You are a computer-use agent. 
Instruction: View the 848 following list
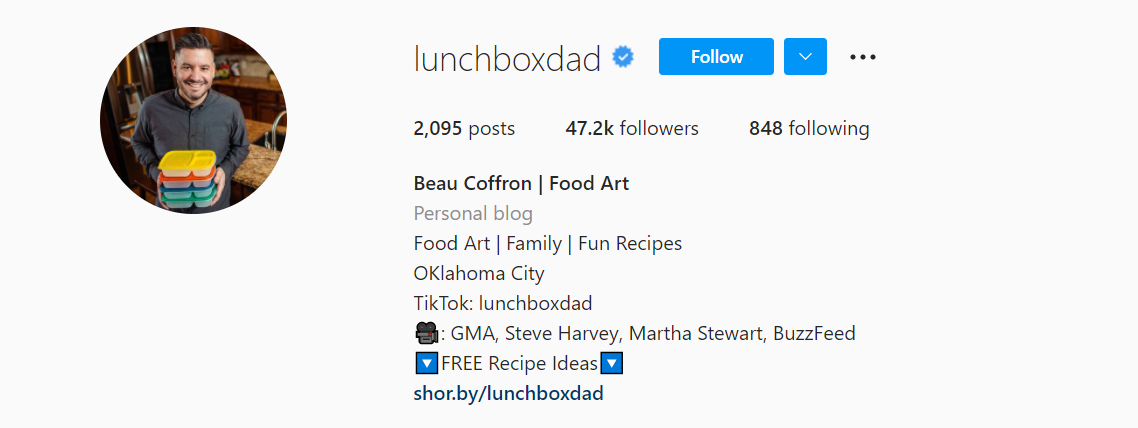[x=809, y=129]
